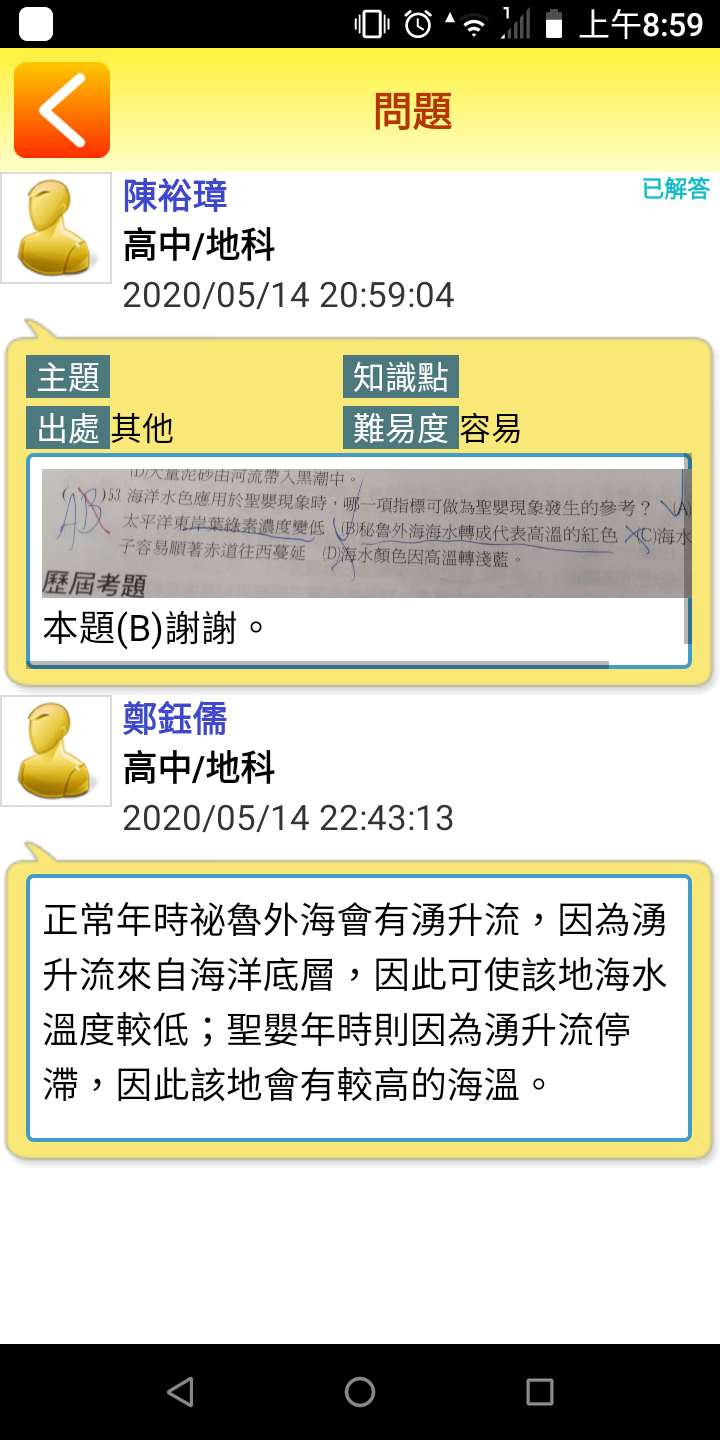
Task: Enlarge the attached exam question photo
Action: pyautogui.click(x=365, y=533)
